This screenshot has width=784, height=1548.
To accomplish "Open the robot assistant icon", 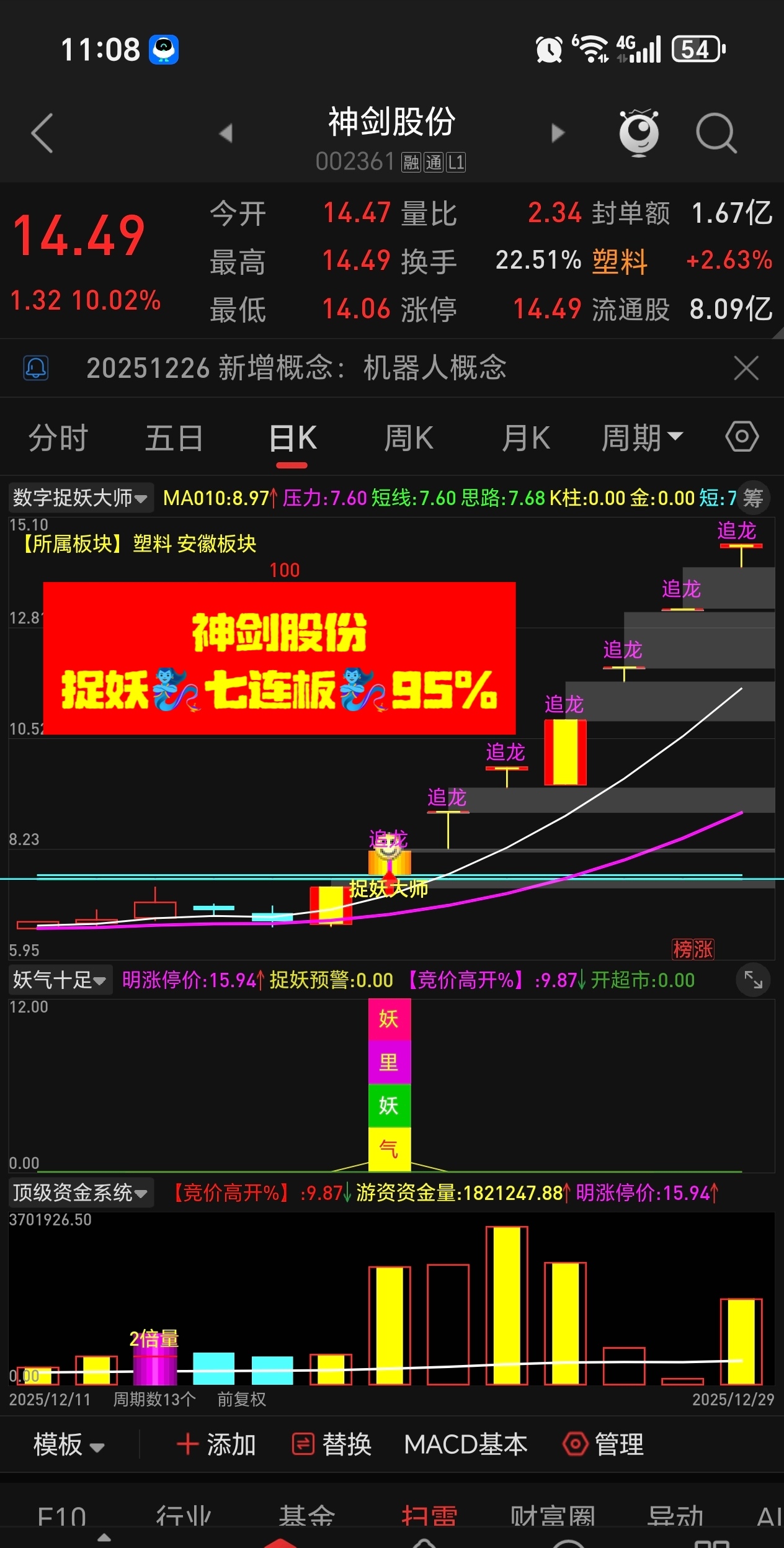I will tap(639, 133).
